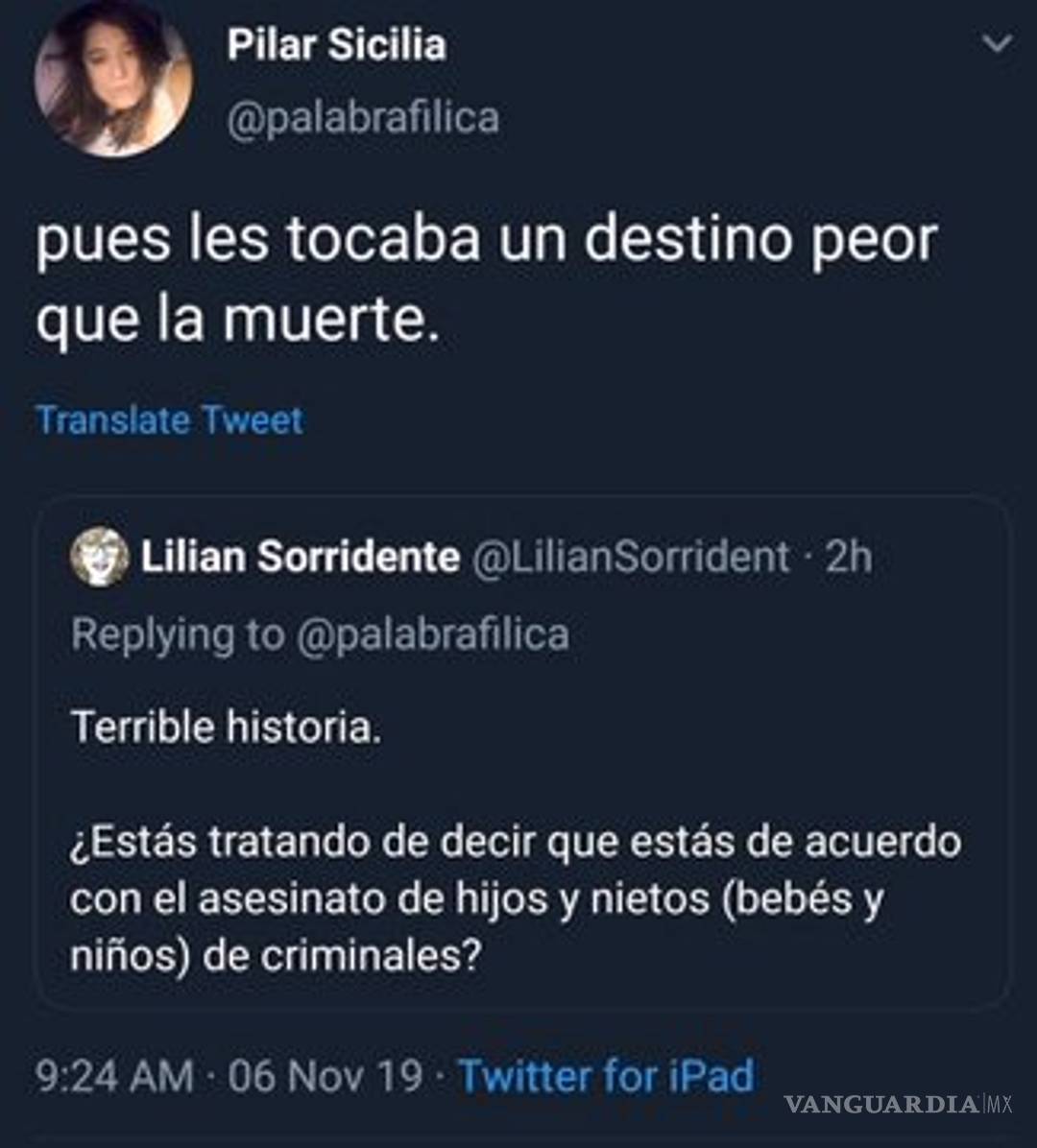Select the asesinato question paragraph
The image size is (1037, 1148).
click(x=514, y=895)
